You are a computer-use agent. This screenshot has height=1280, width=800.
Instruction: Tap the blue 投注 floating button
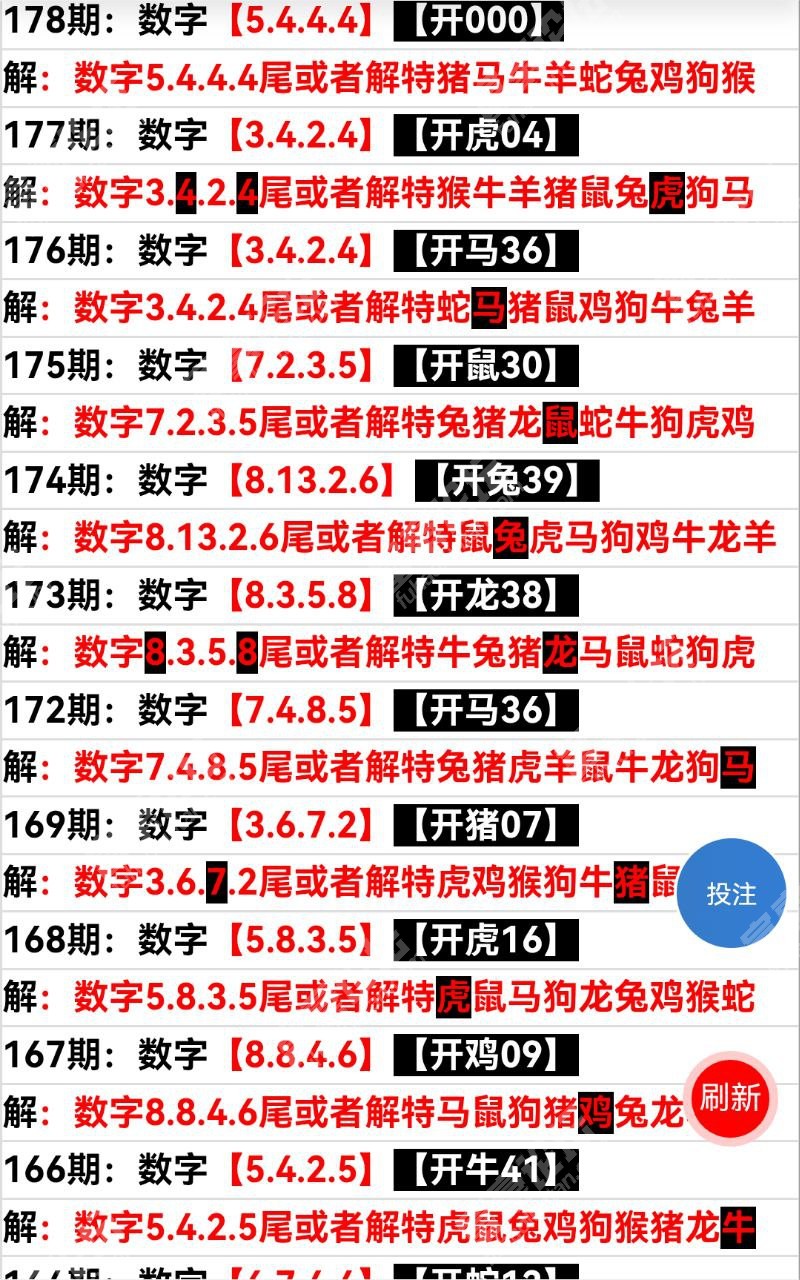731,893
